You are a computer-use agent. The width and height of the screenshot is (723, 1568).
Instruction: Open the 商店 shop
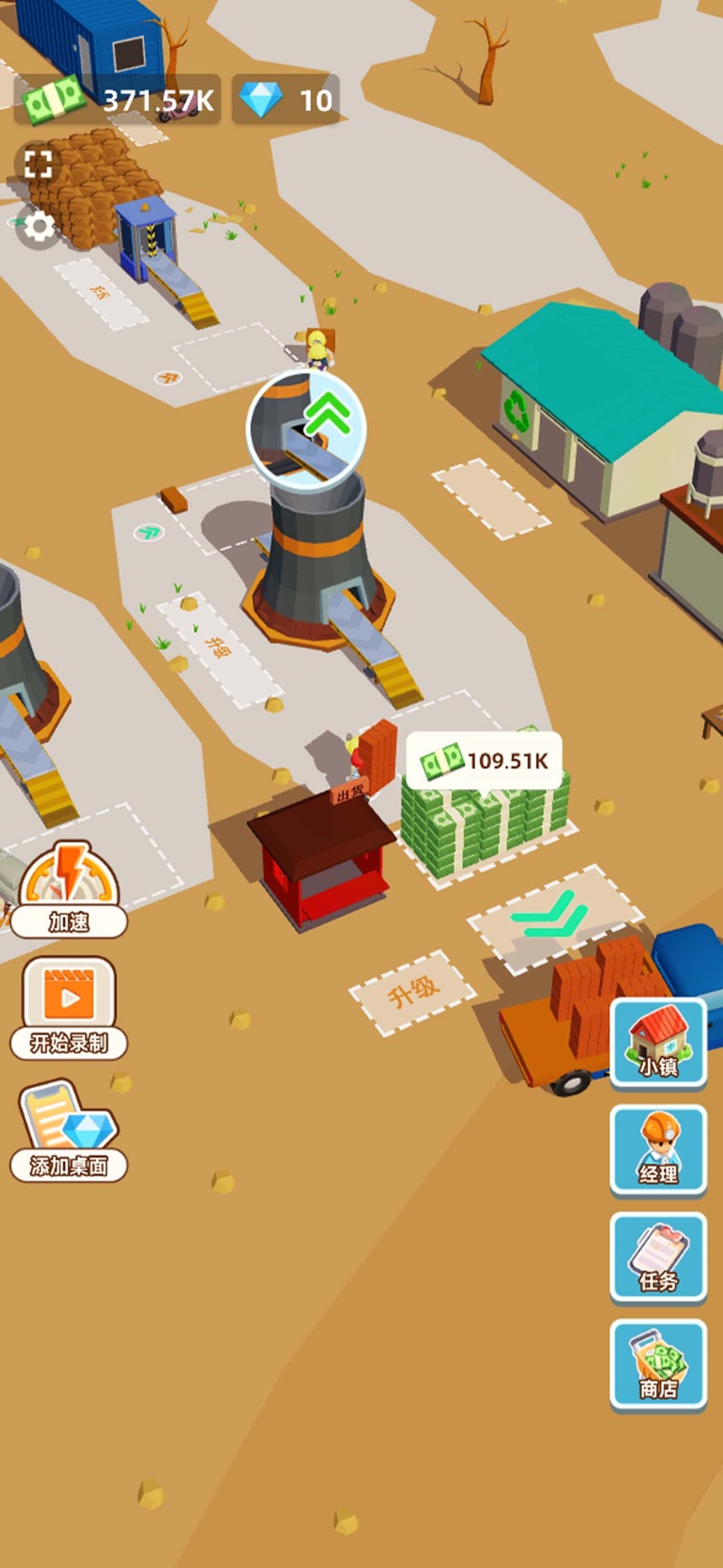[x=658, y=1365]
